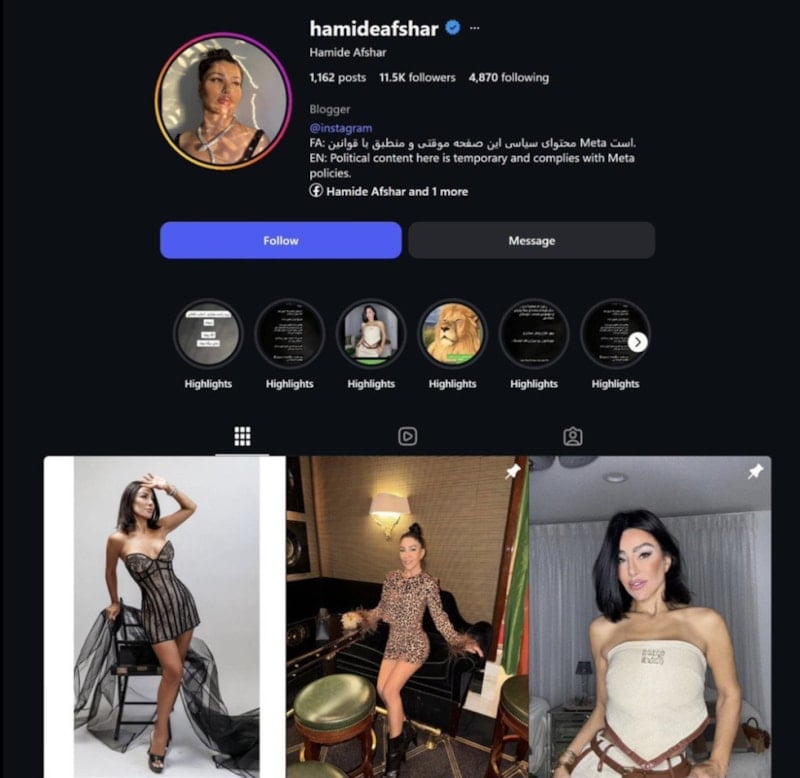
Task: Switch to the posts grid tab
Action: [x=242, y=436]
